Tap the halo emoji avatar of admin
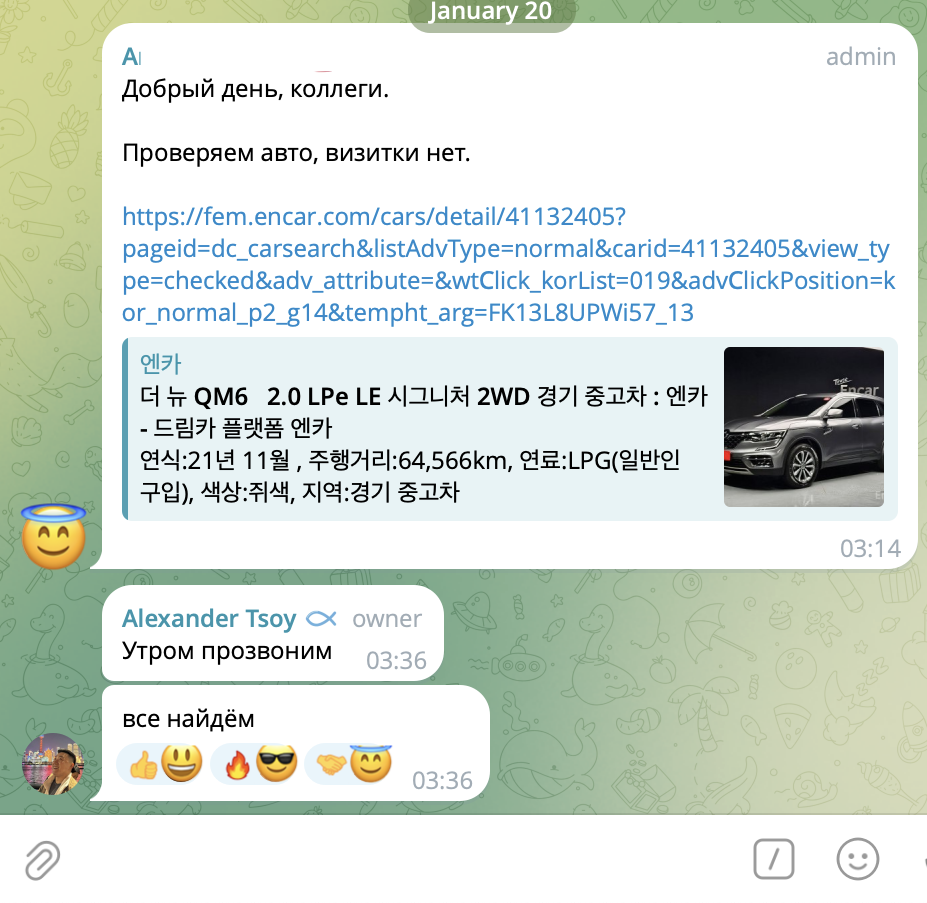The width and height of the screenshot is (927, 903). tap(54, 540)
